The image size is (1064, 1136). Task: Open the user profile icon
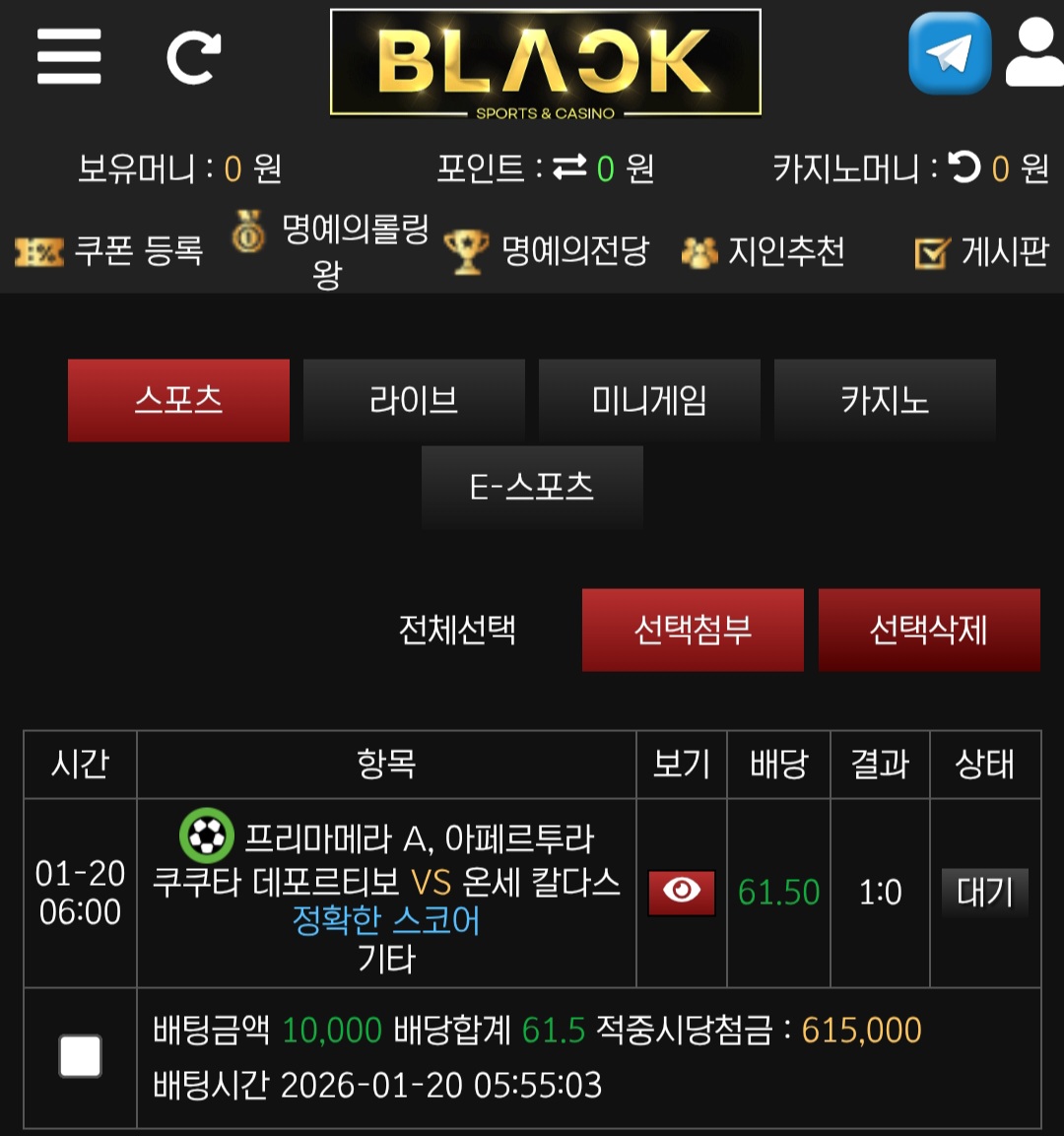pos(1034,54)
